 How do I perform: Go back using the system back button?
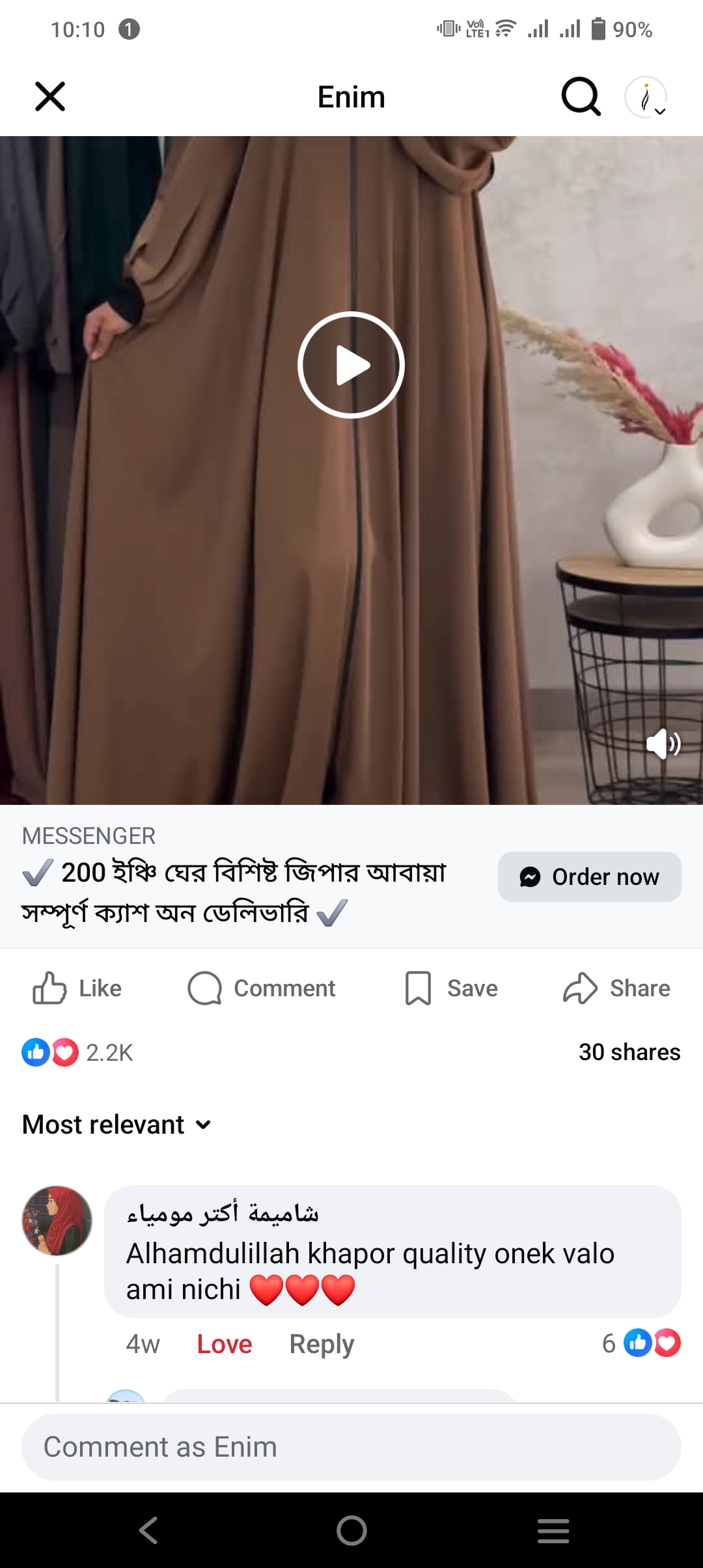click(x=148, y=1530)
